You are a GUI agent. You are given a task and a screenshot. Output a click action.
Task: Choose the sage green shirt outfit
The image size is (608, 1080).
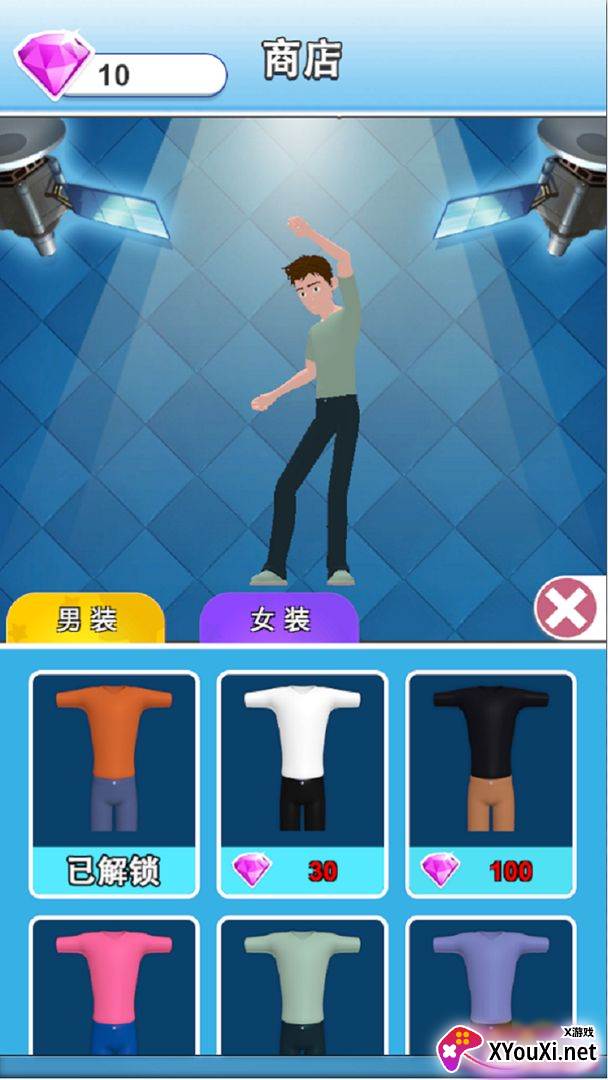pyautogui.click(x=302, y=986)
